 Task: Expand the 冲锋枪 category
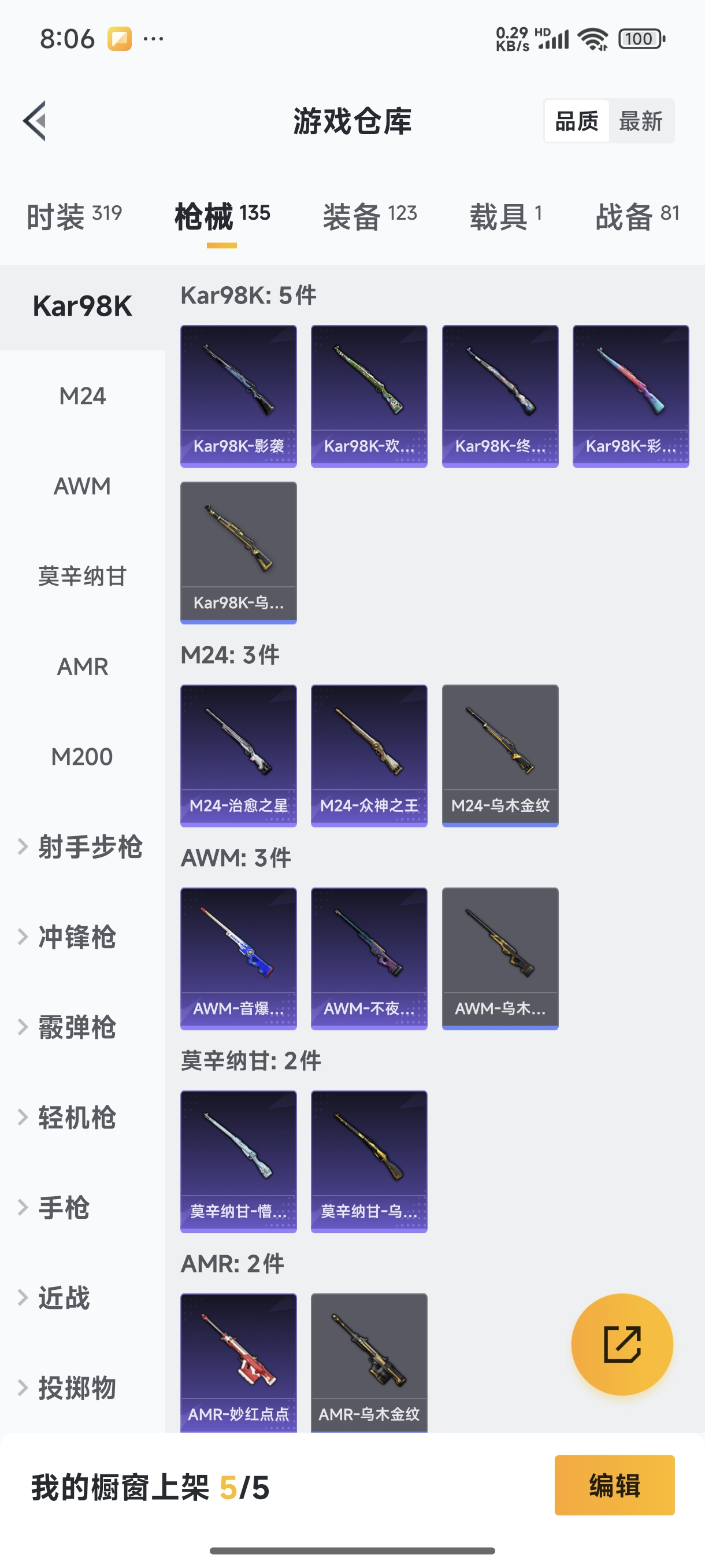[76, 937]
